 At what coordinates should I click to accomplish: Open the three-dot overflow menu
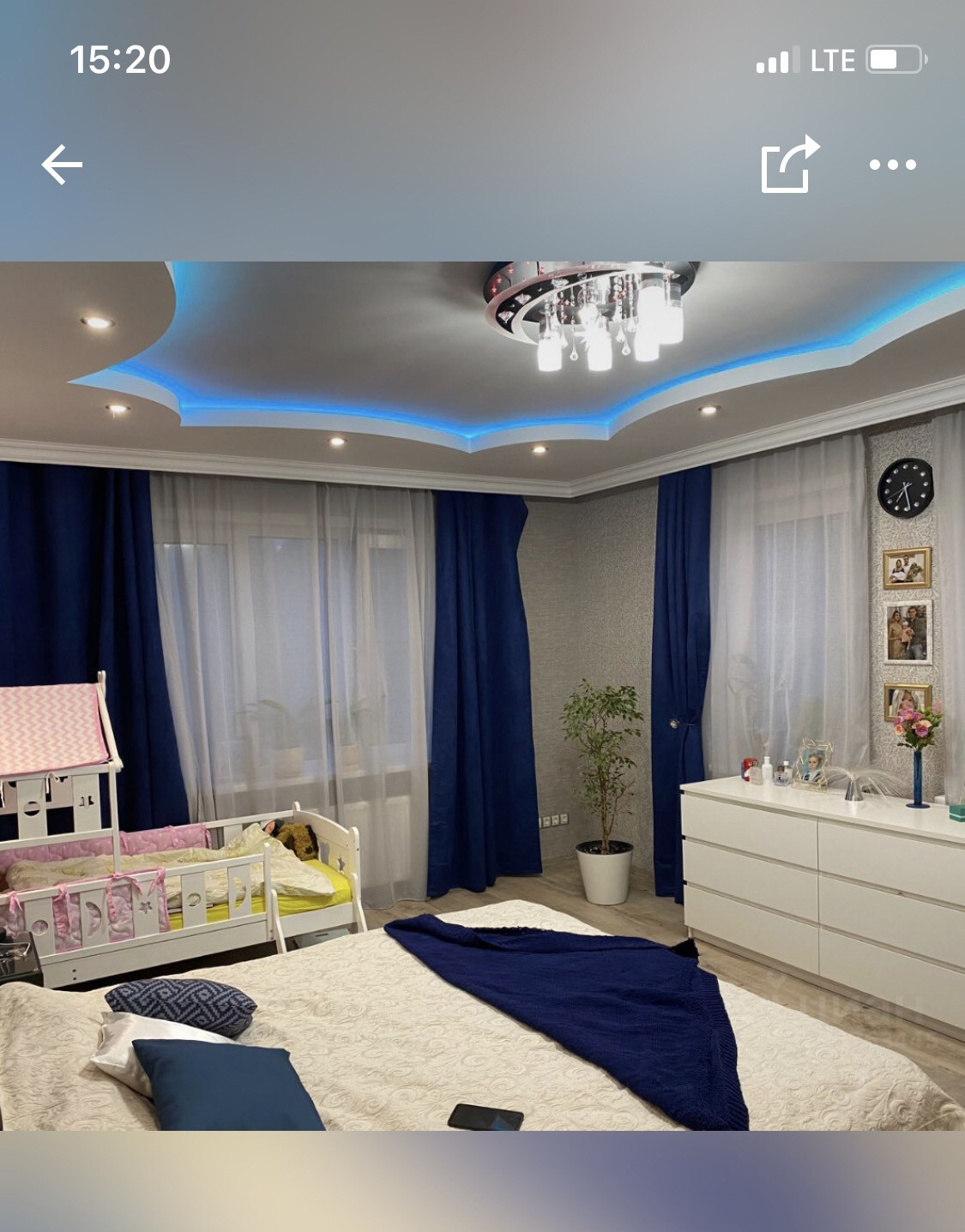click(x=892, y=165)
